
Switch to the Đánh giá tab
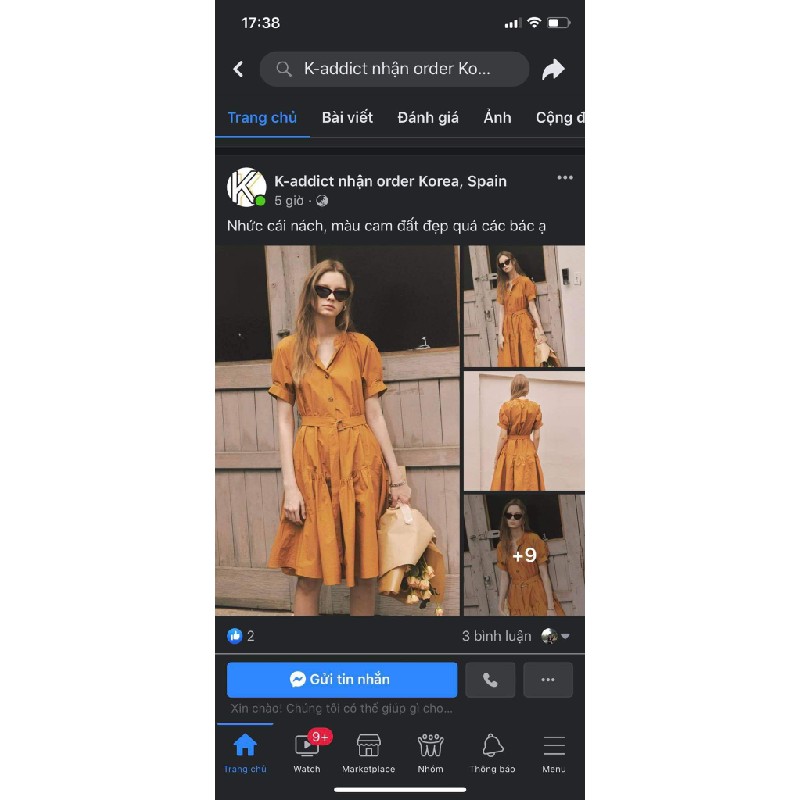pos(427,118)
